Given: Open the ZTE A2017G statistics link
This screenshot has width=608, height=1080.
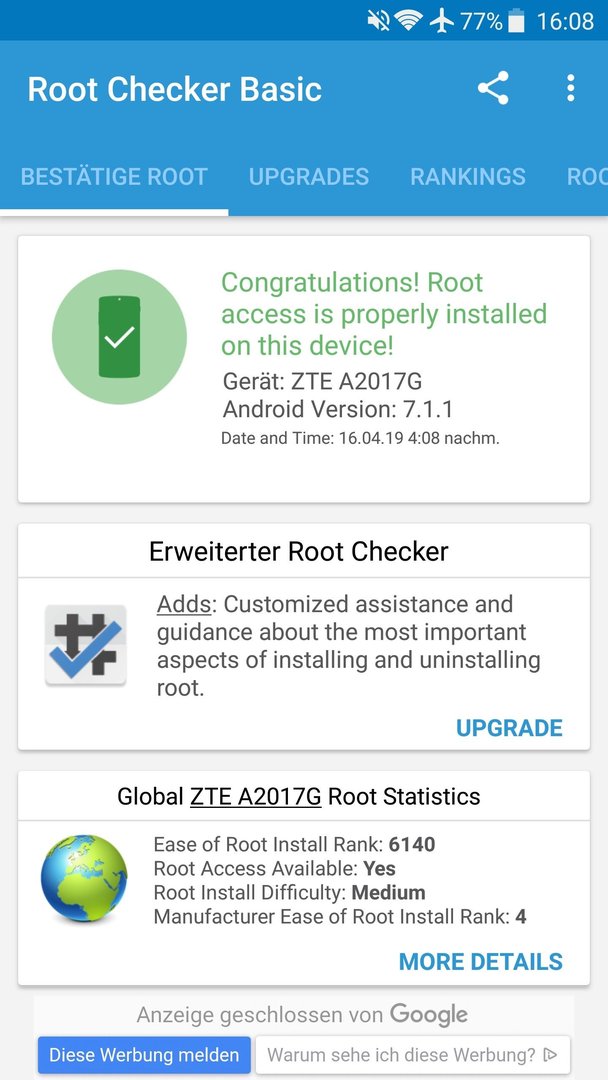Looking at the screenshot, I should click(x=255, y=796).
